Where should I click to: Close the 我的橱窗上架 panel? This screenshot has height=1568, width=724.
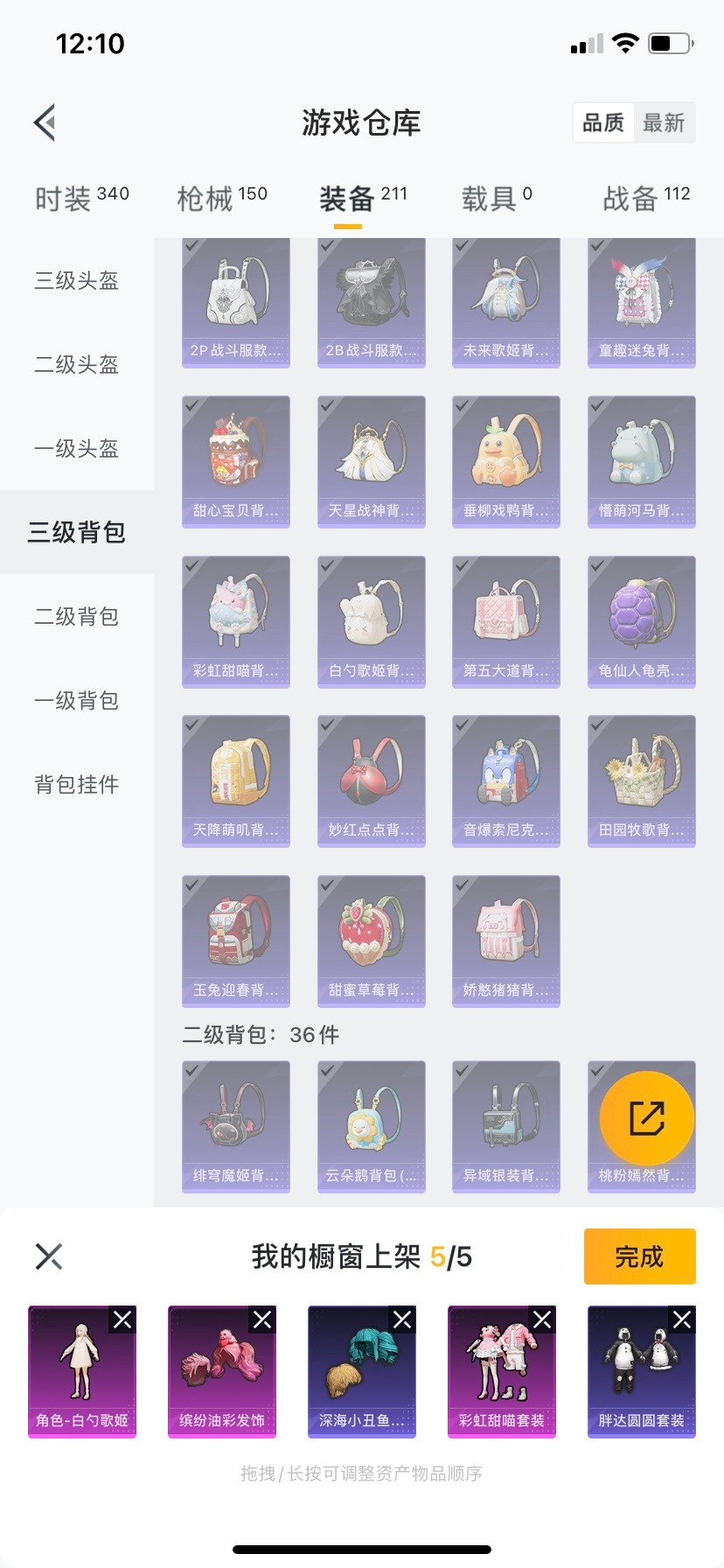(x=49, y=1256)
